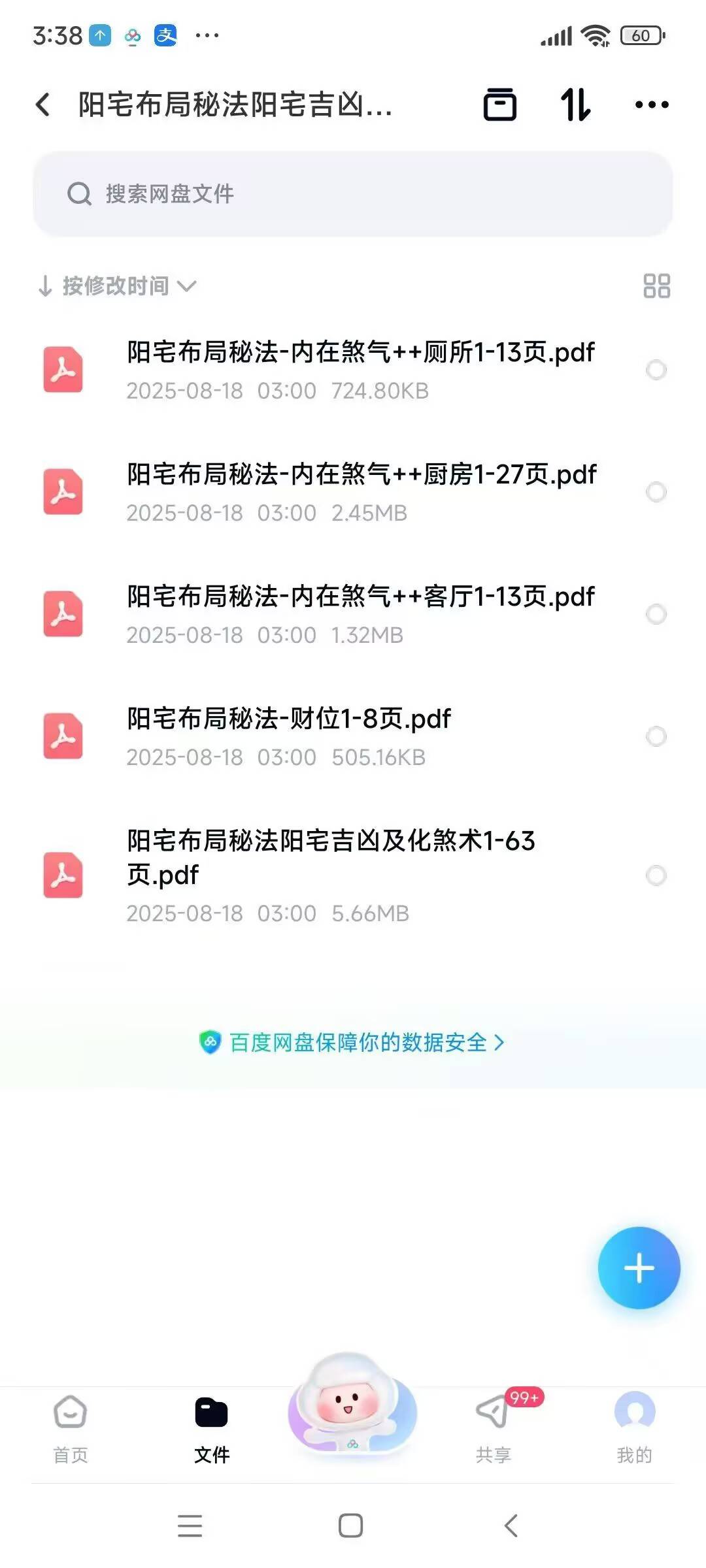
Task: Go back from the 阳宅布局秘法 folder
Action: coord(43,105)
